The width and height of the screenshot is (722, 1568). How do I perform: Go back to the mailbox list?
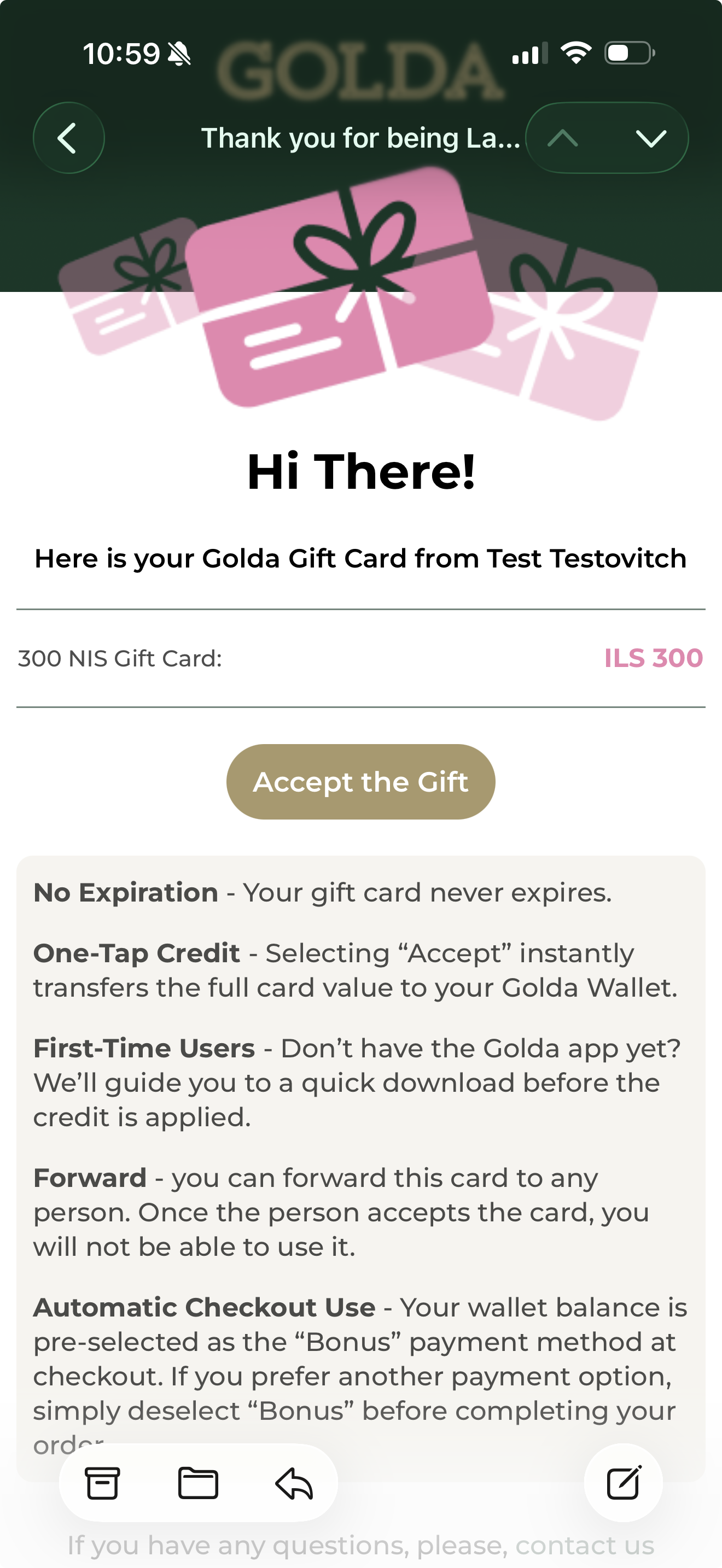click(68, 138)
